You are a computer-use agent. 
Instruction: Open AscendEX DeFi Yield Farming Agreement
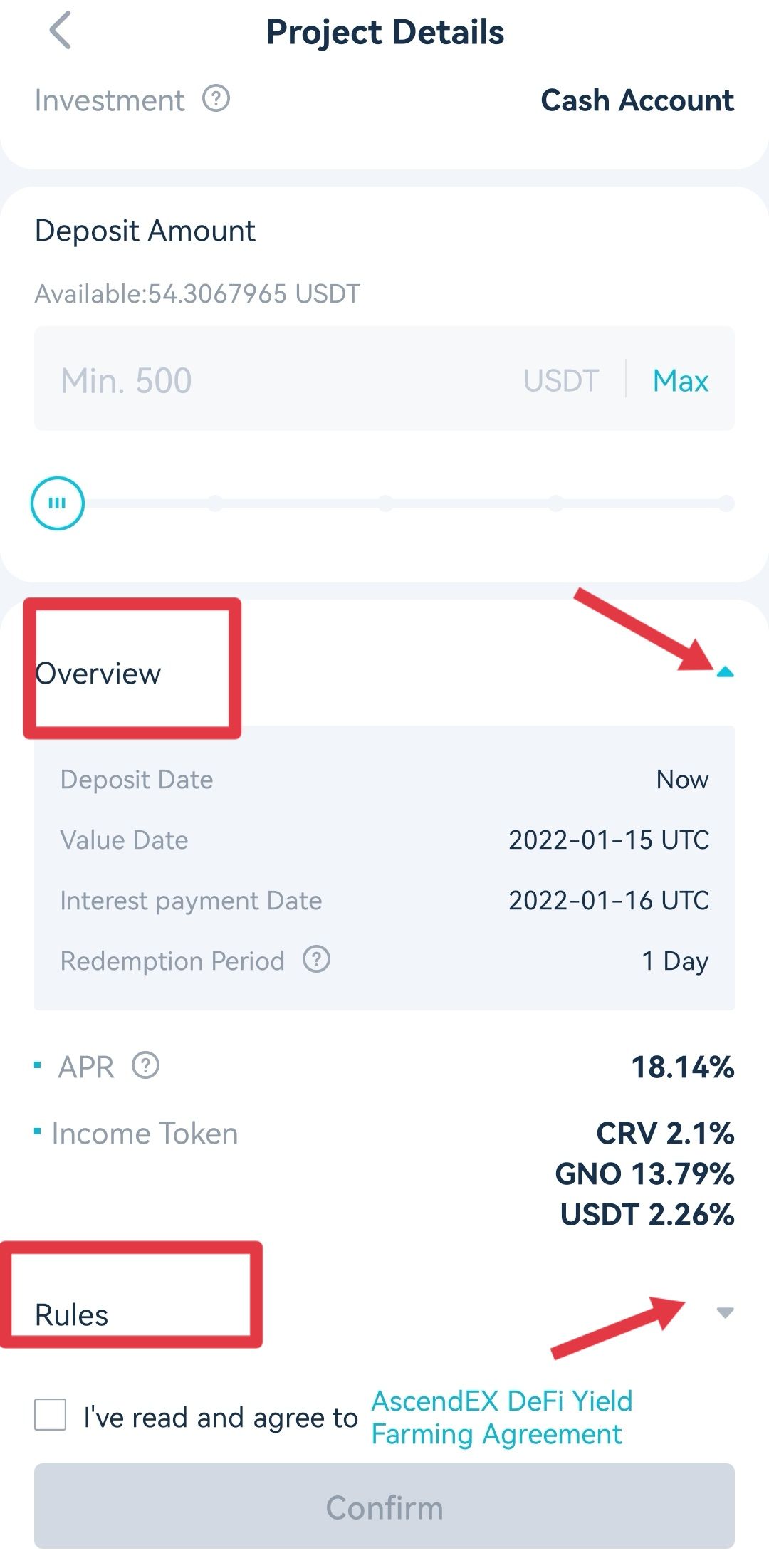502,1418
